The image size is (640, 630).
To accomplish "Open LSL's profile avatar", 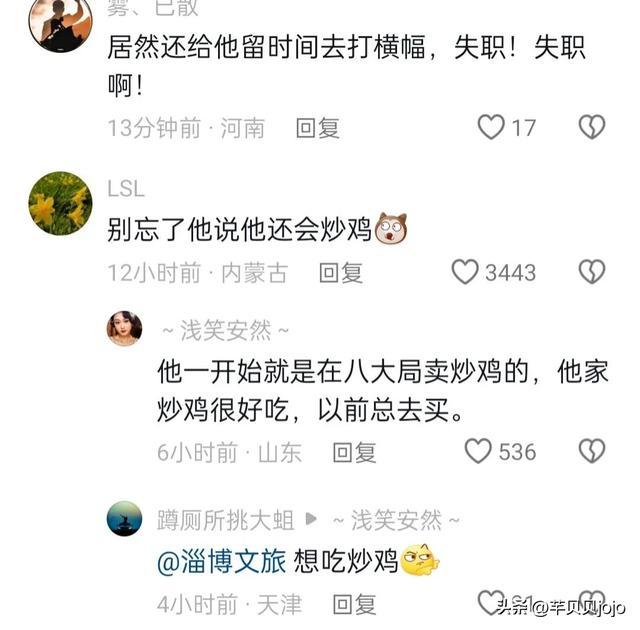I will [x=60, y=204].
